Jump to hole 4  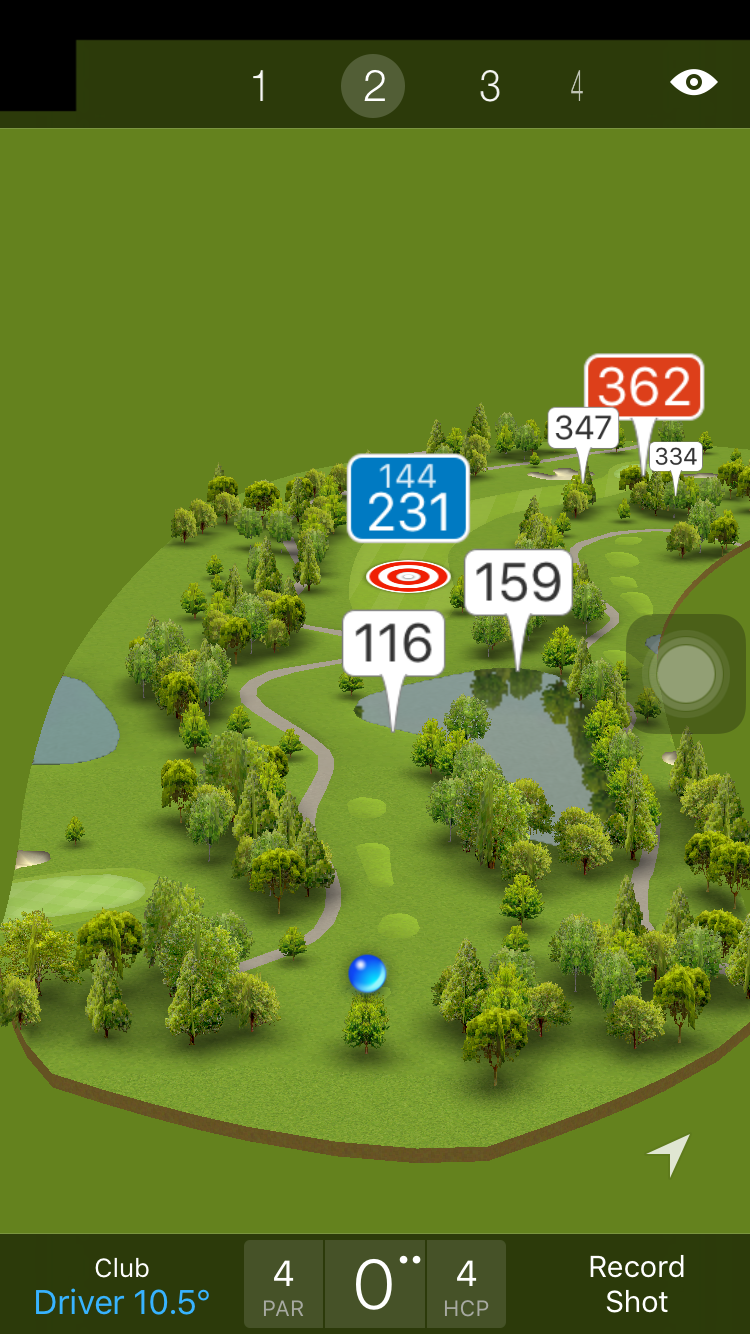577,86
